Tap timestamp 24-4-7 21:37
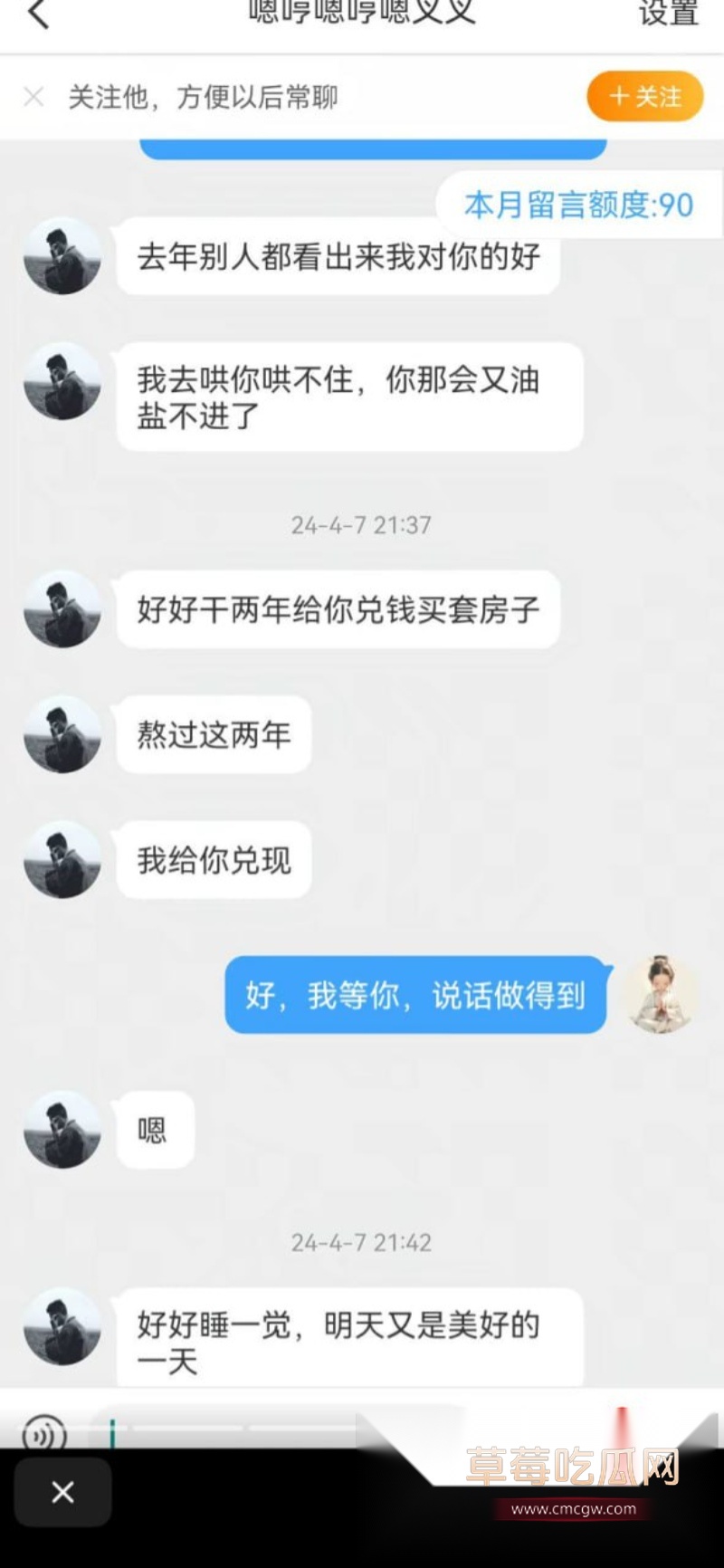Screen dimensions: 724x1568 point(361,524)
